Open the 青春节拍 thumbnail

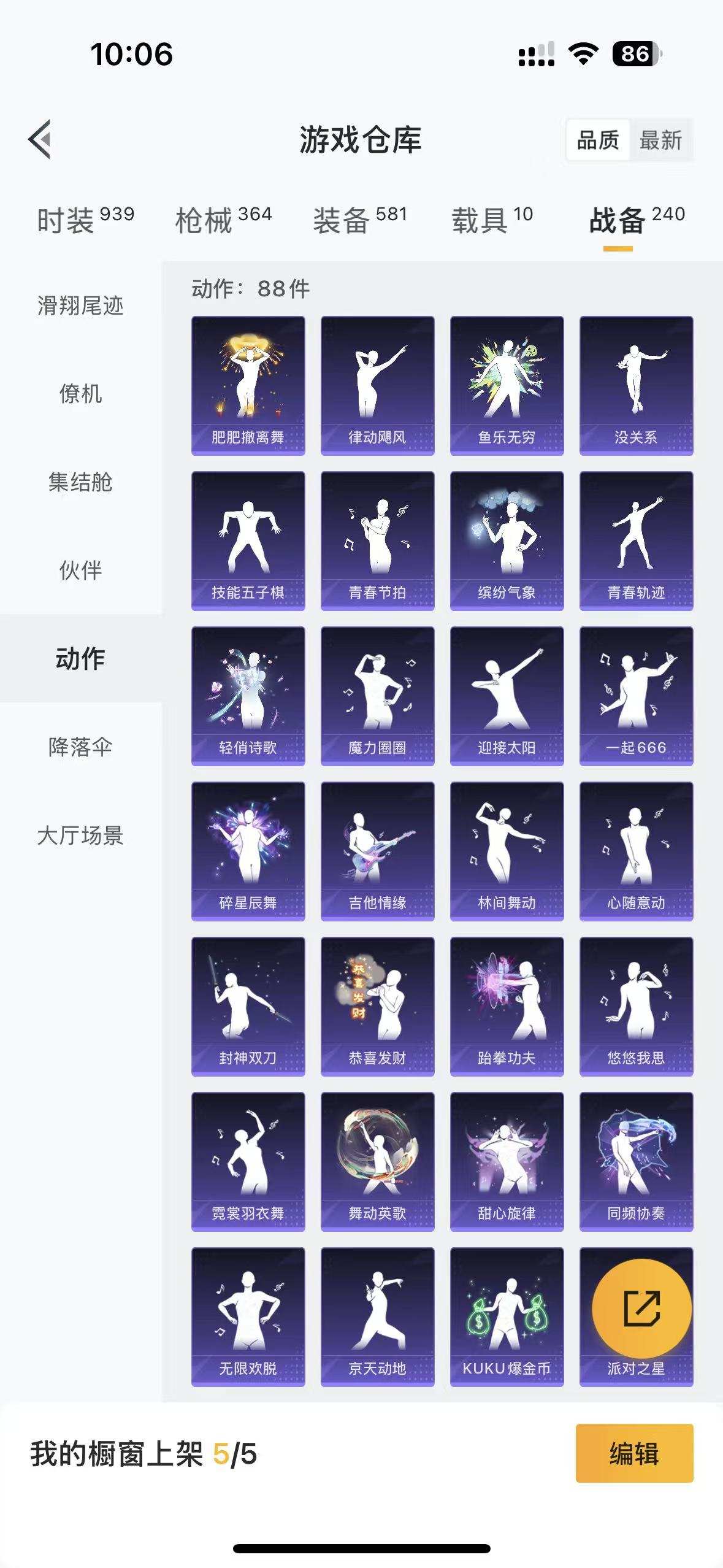tap(377, 540)
